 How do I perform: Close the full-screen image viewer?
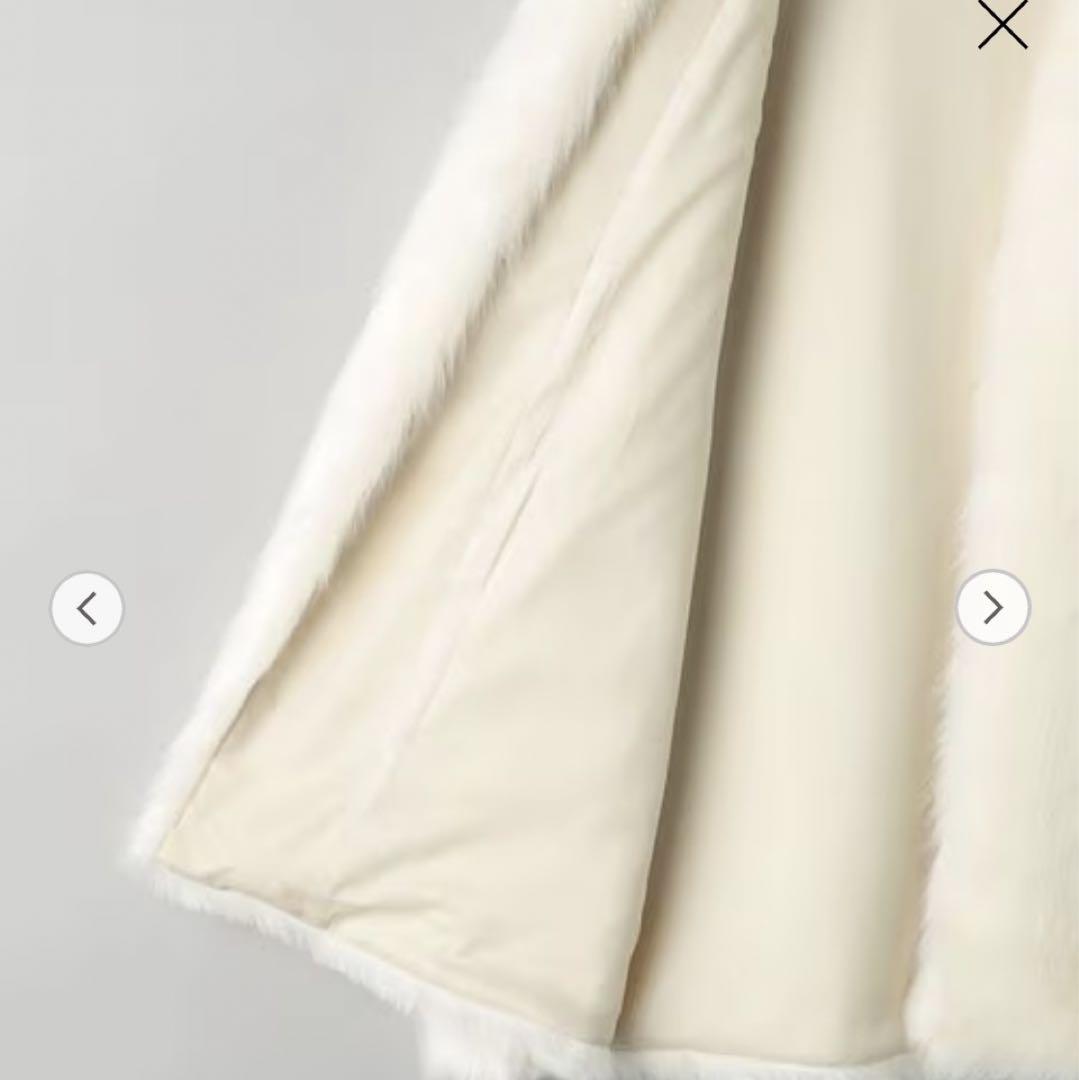click(x=1002, y=24)
